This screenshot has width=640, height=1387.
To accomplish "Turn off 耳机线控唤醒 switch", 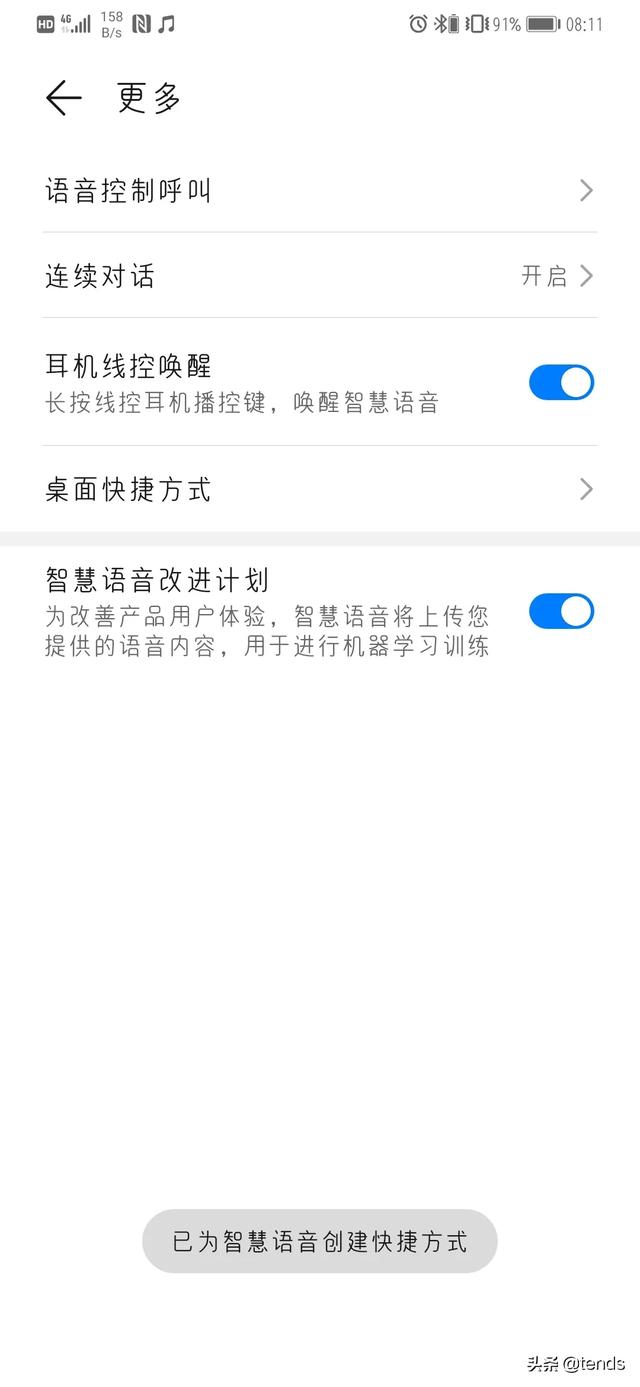I will point(561,383).
